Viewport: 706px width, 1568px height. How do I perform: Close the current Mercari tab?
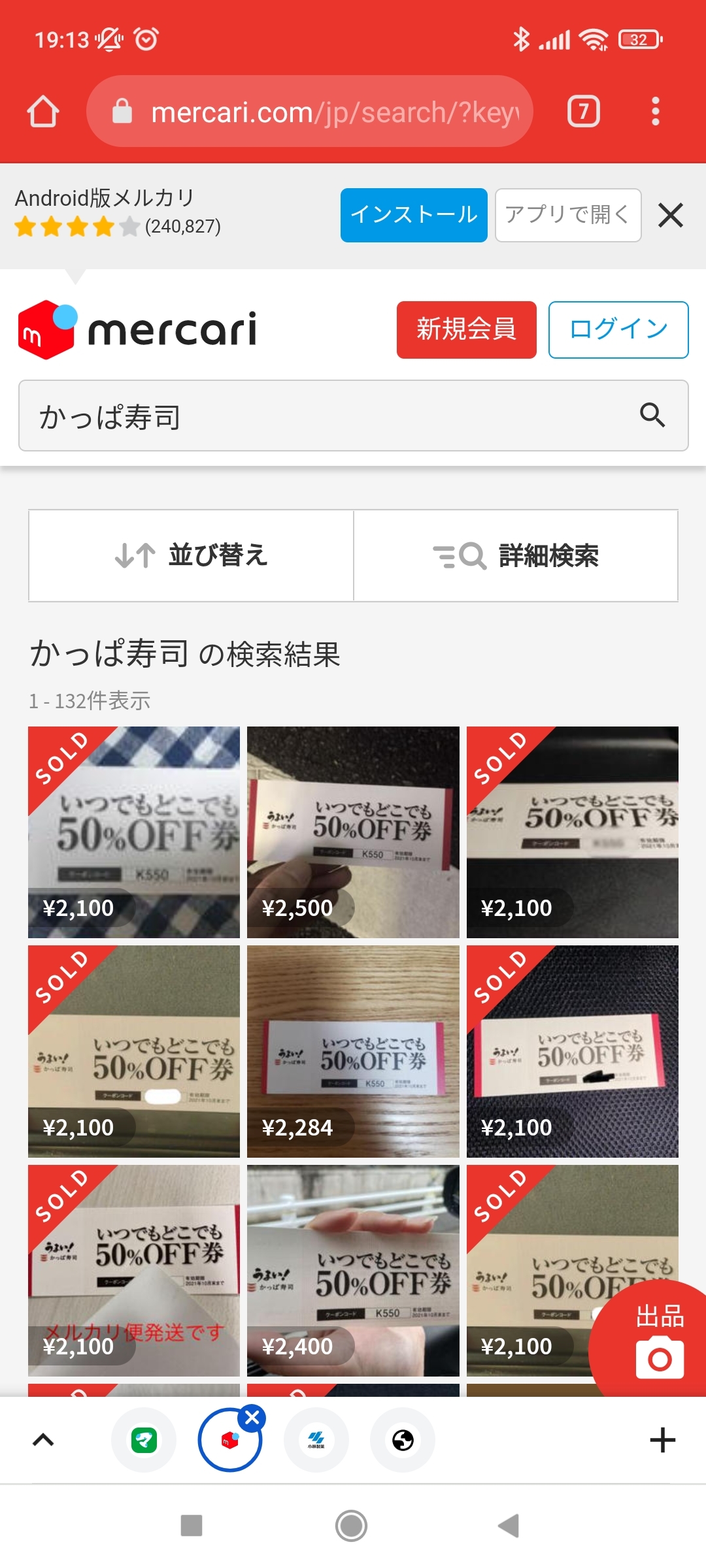252,1418
